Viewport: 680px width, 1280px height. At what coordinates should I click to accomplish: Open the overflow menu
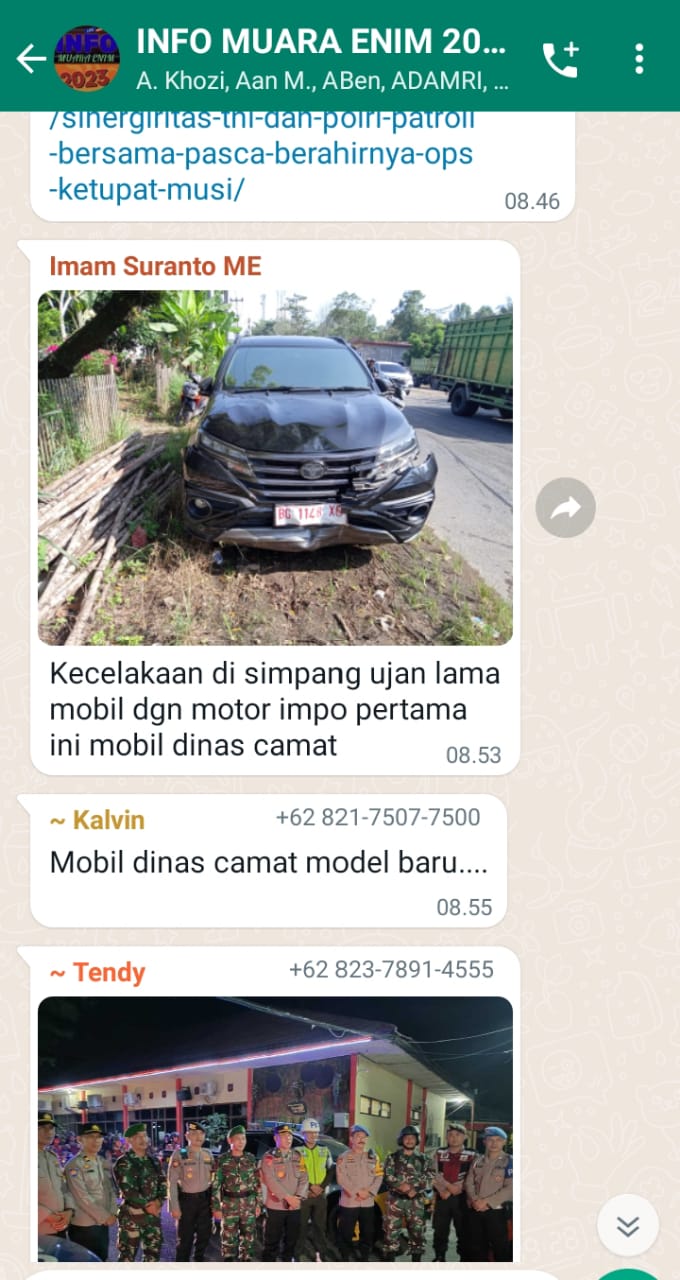coord(639,59)
